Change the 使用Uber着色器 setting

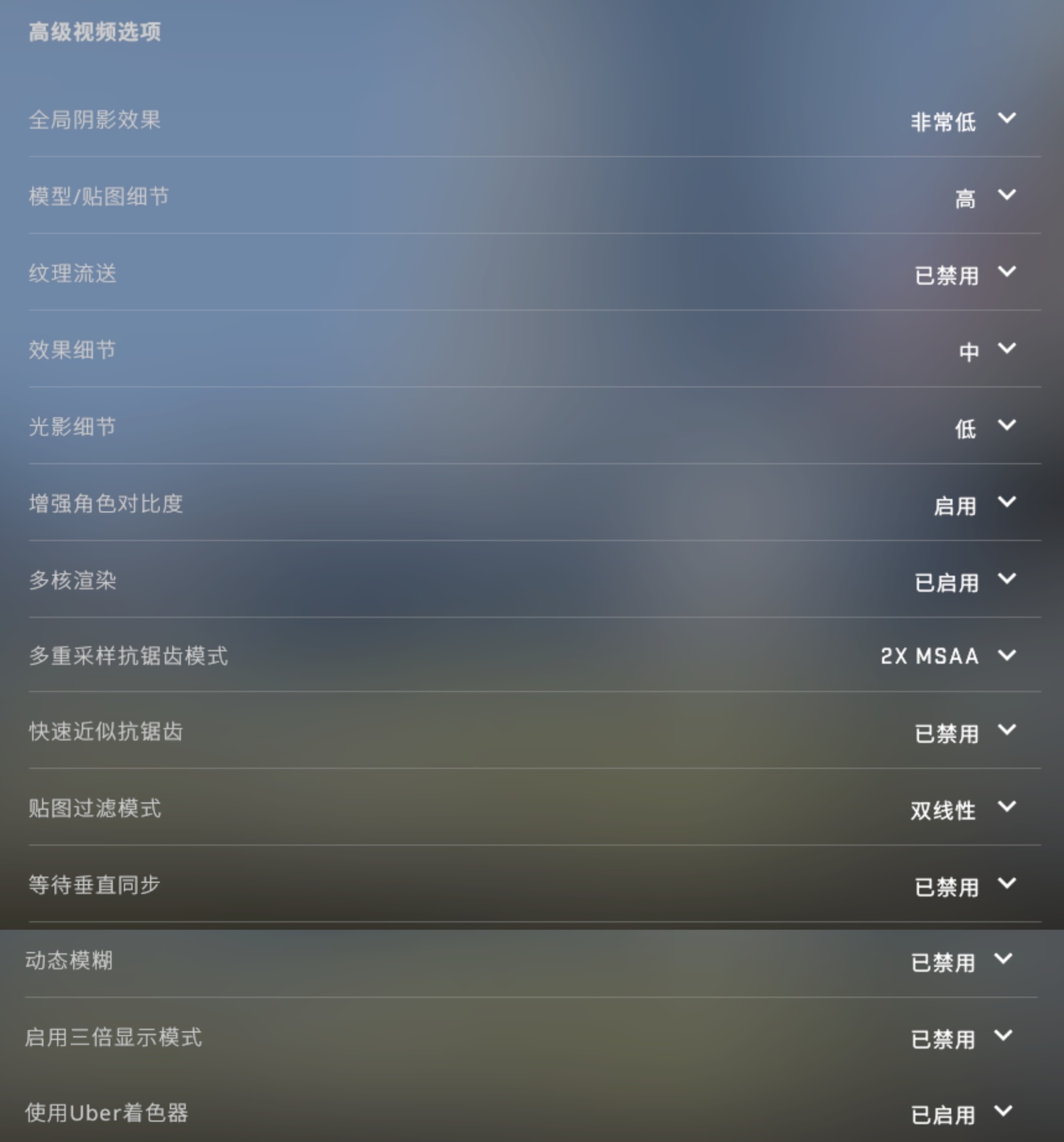1003,1112
